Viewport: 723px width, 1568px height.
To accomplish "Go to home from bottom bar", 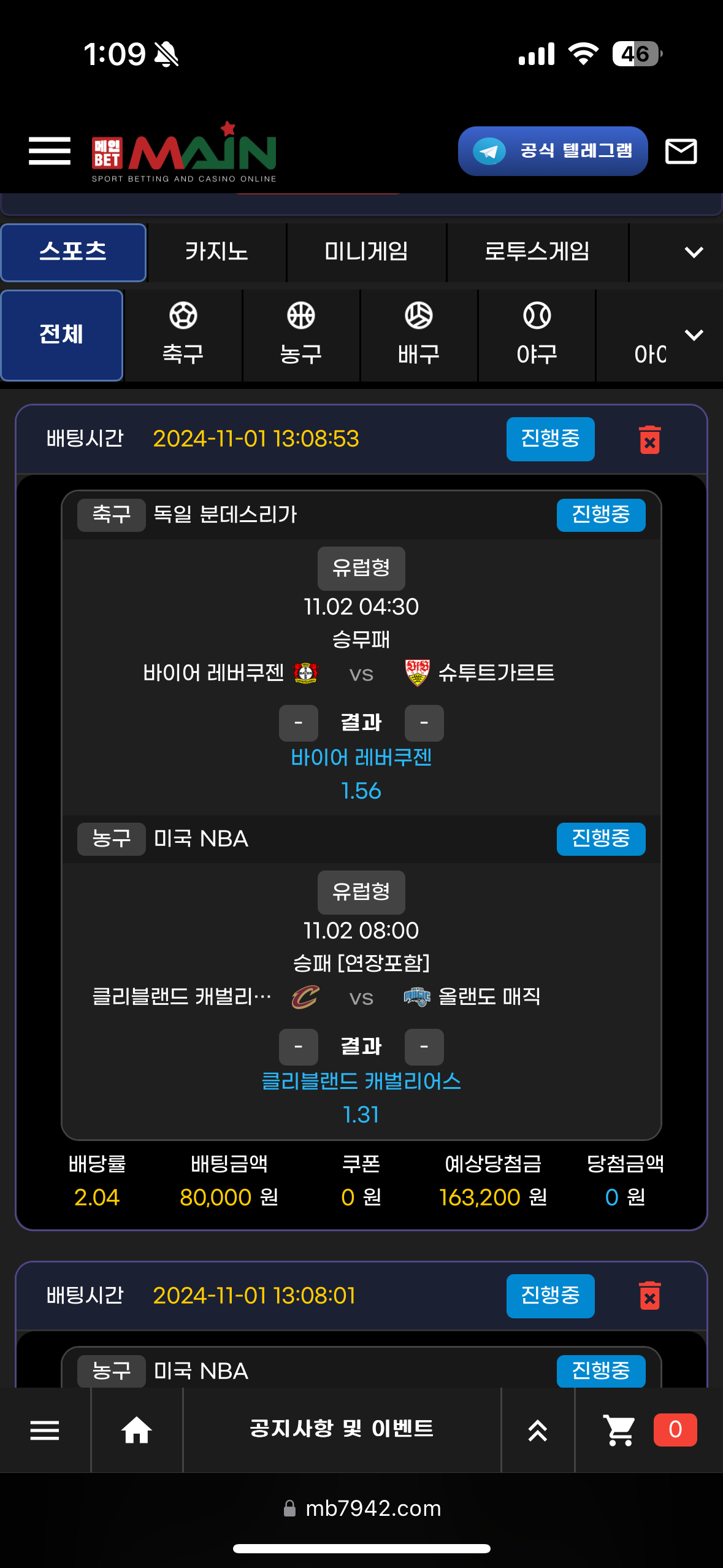I will click(x=137, y=1430).
